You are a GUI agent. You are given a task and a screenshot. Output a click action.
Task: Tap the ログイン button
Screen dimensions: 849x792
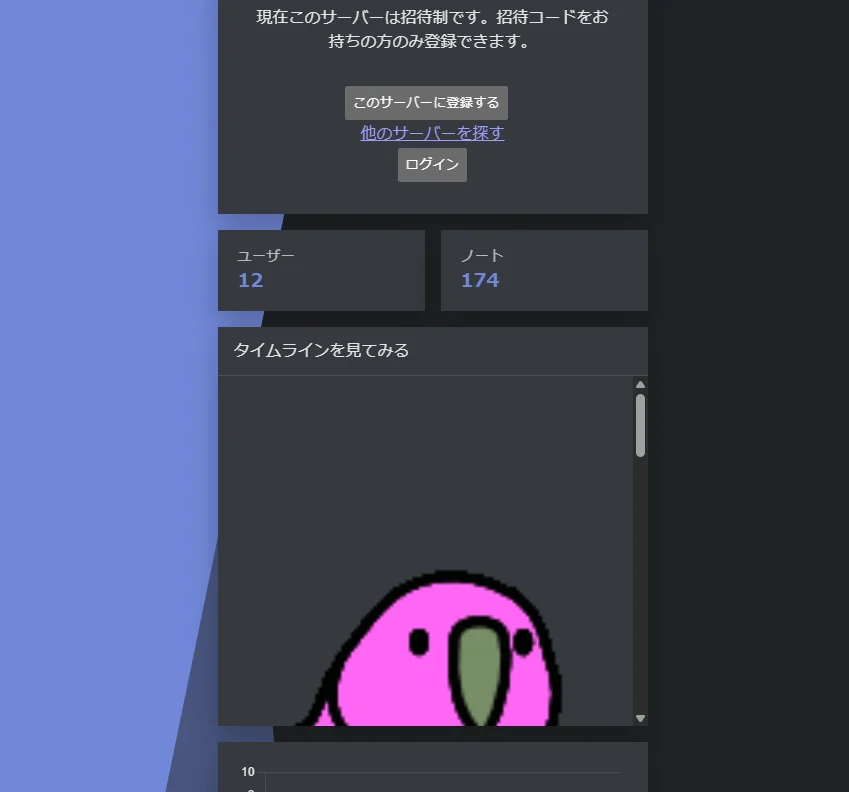(432, 165)
